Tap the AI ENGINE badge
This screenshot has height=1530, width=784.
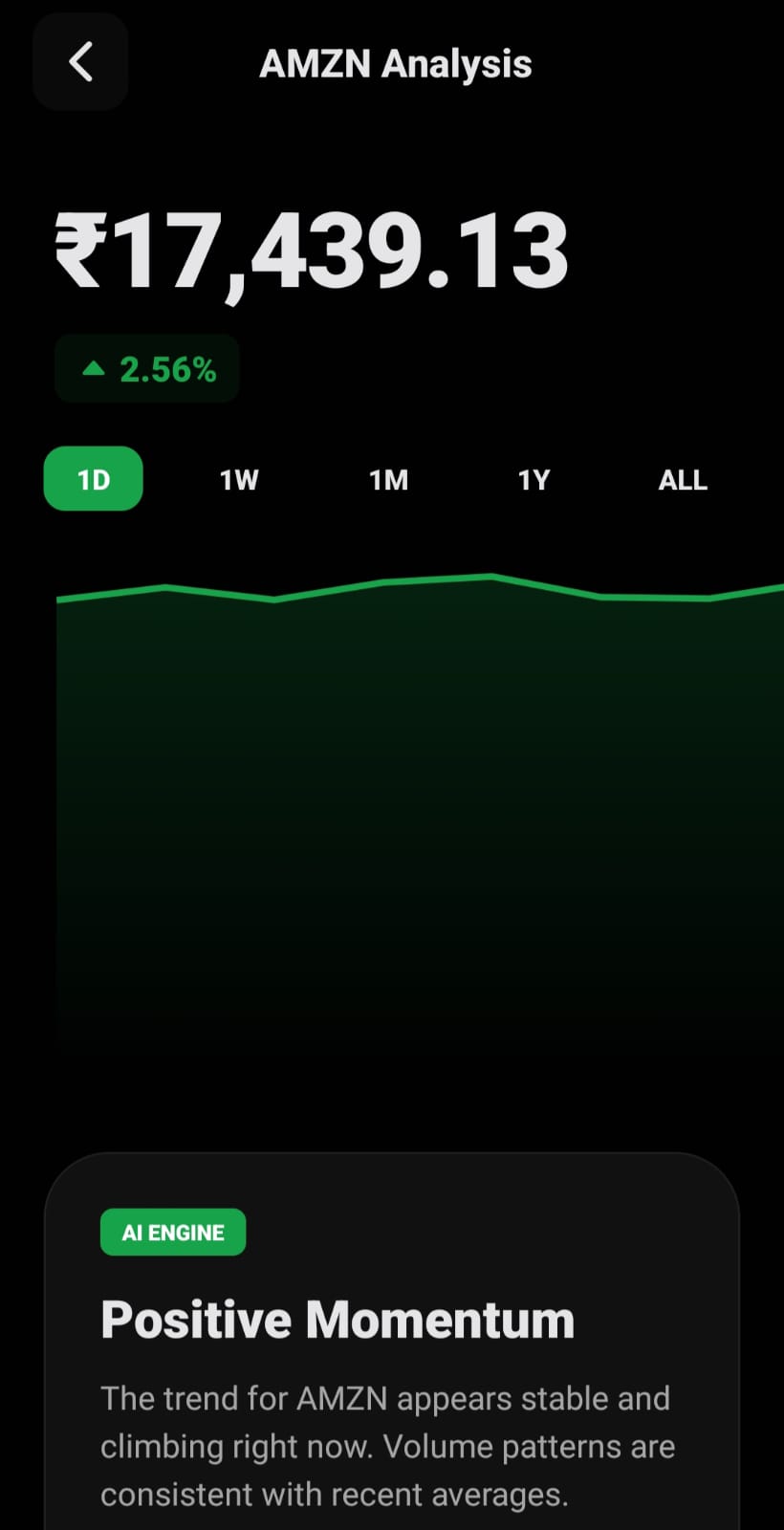click(172, 1232)
